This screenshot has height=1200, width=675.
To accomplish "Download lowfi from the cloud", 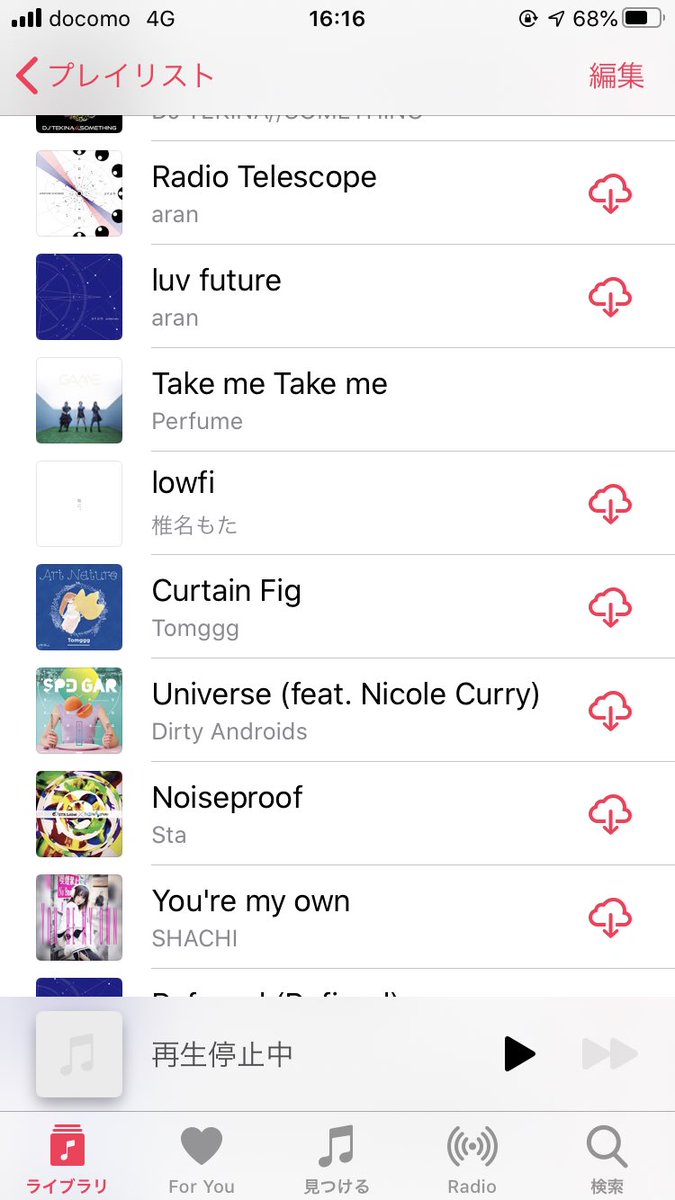I will click(x=610, y=504).
